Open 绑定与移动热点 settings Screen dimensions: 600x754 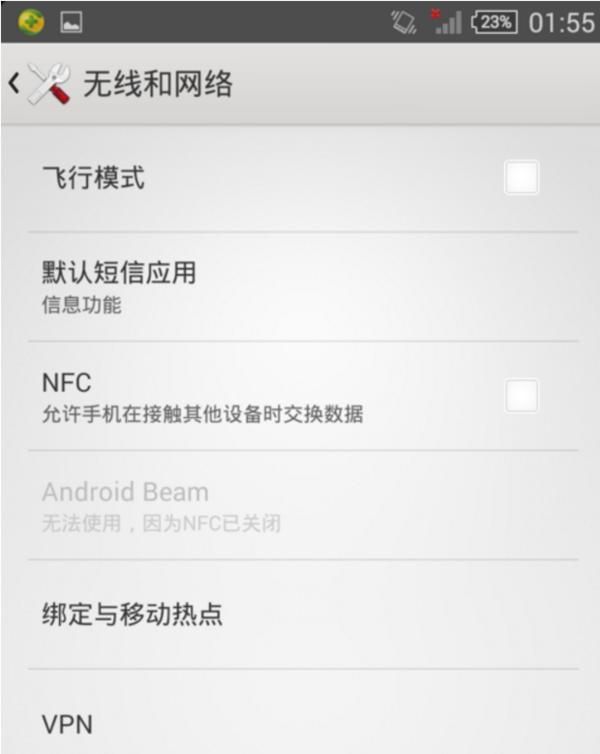point(300,614)
